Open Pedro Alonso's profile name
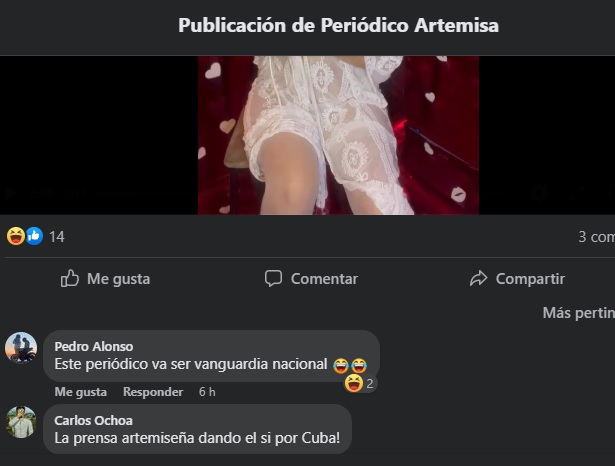 point(94,346)
